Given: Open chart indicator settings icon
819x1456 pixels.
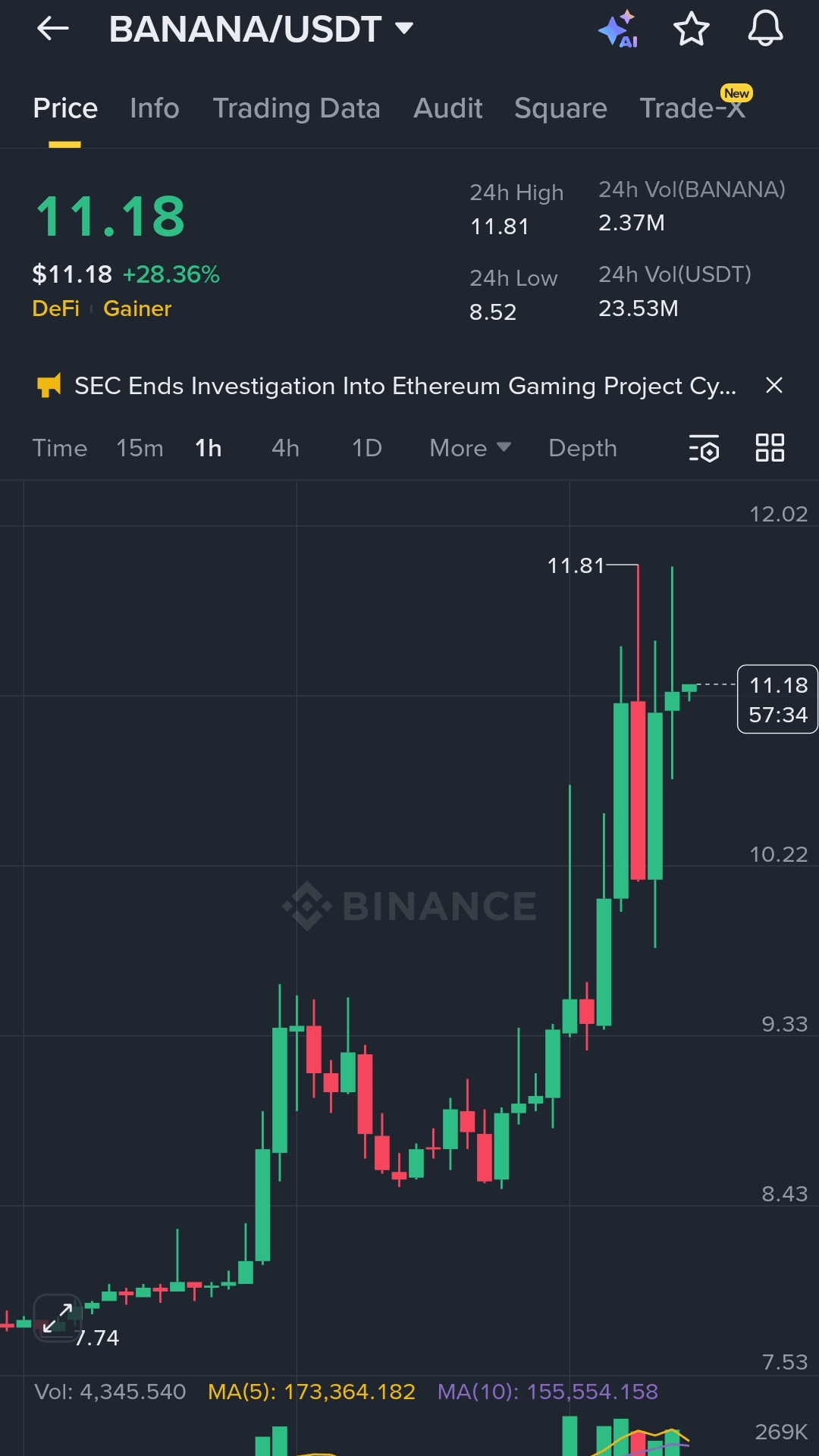Looking at the screenshot, I should coord(704,448).
